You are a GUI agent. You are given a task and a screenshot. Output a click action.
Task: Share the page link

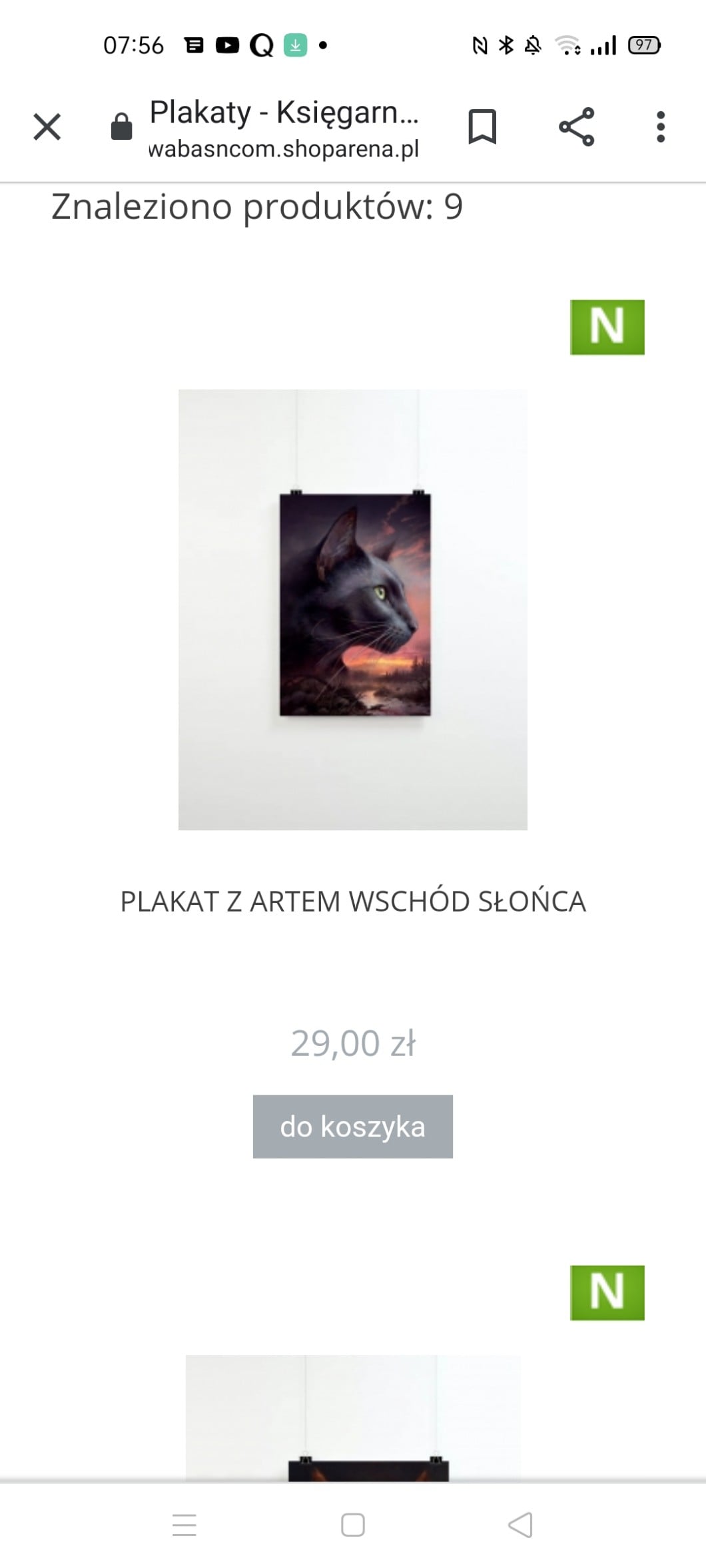point(576,127)
